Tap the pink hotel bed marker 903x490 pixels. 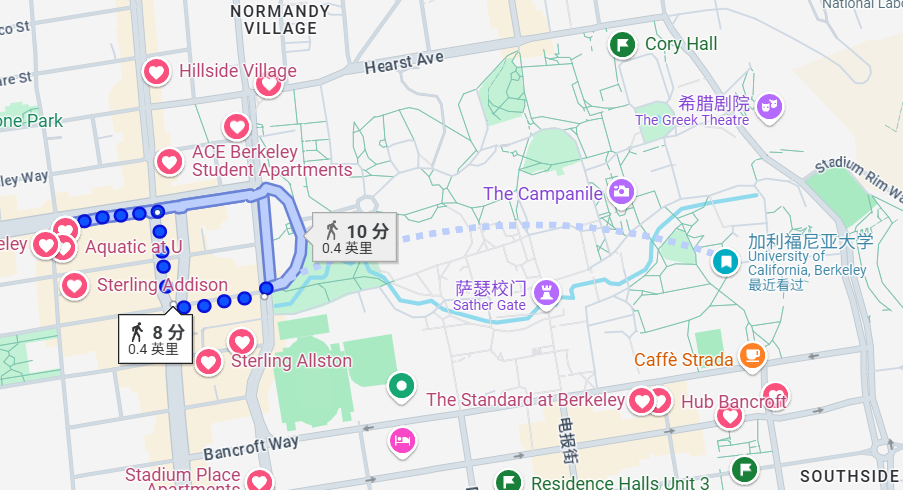tap(402, 440)
